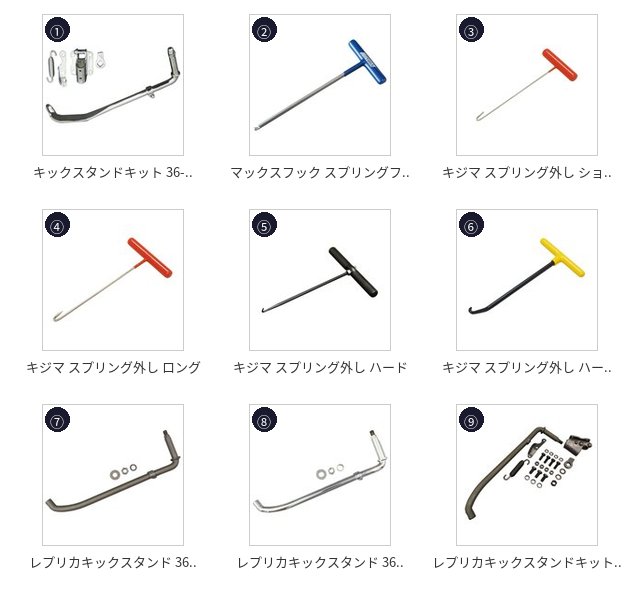Open item 8, chrome レプリカキックスタンド

320,475
